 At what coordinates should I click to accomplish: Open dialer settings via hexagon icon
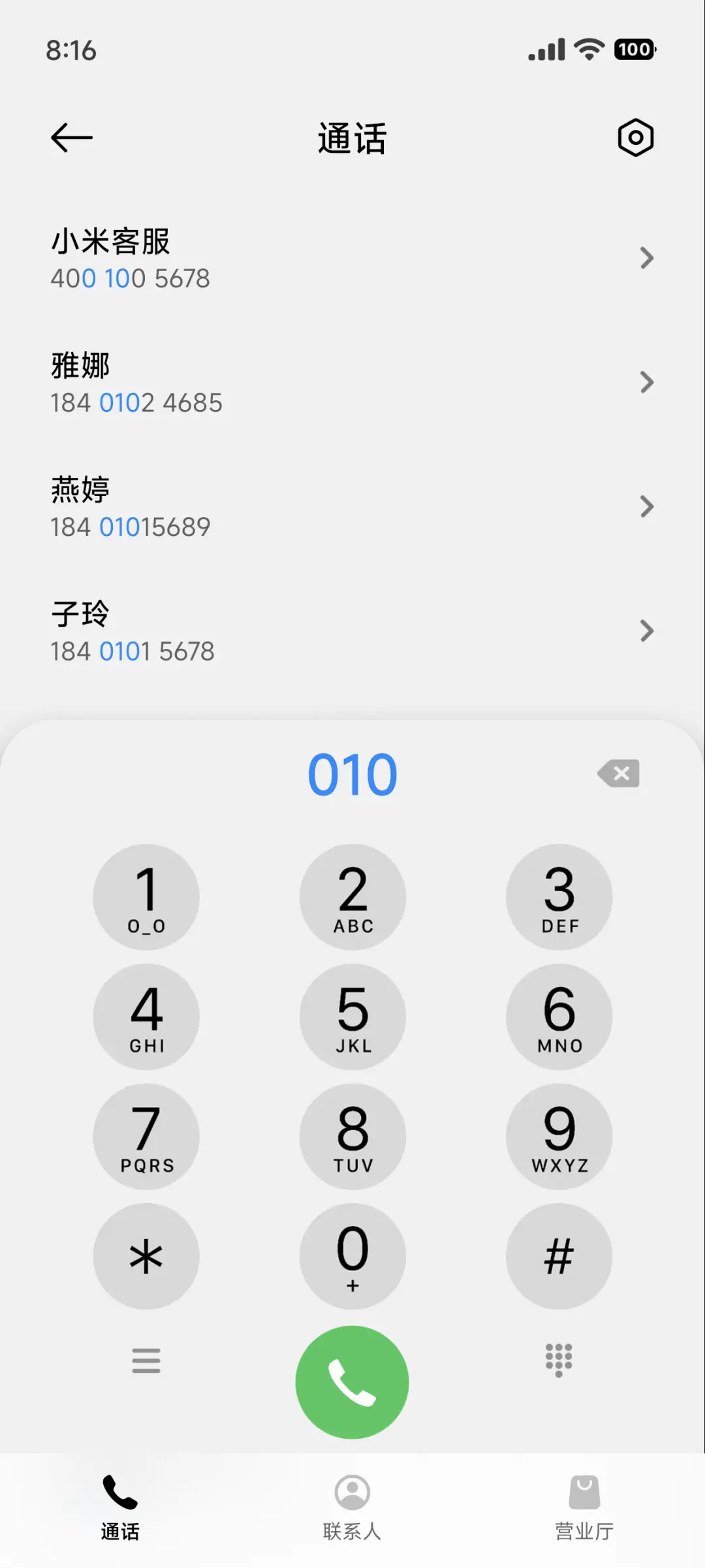[634, 138]
